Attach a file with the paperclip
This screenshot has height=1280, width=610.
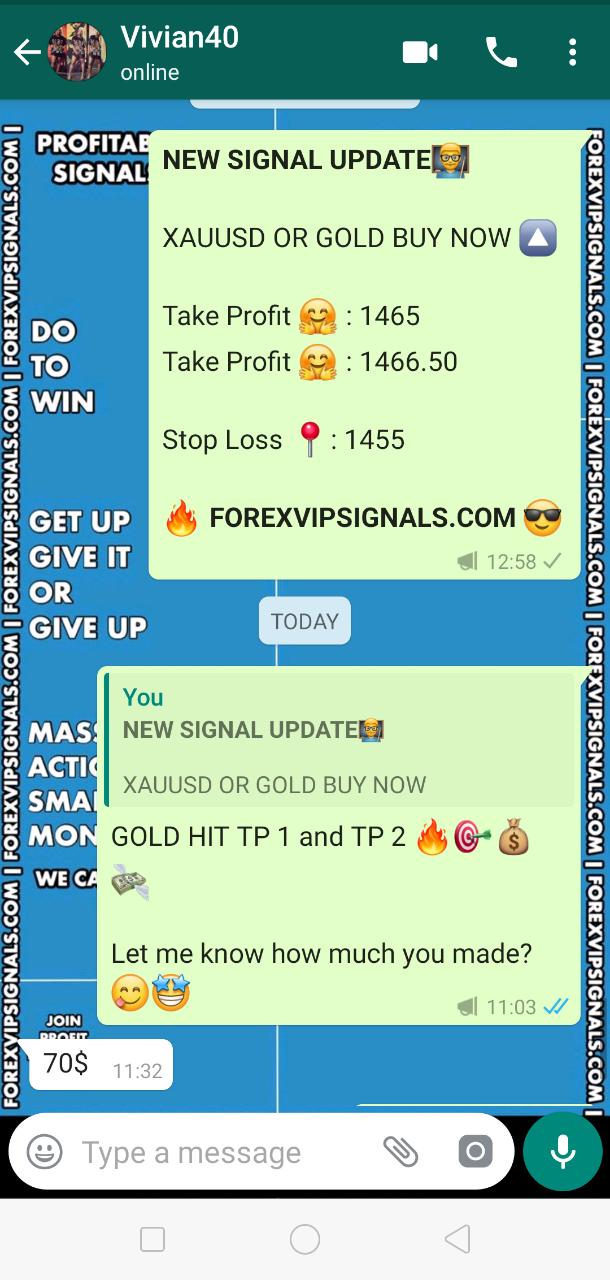pos(400,1152)
